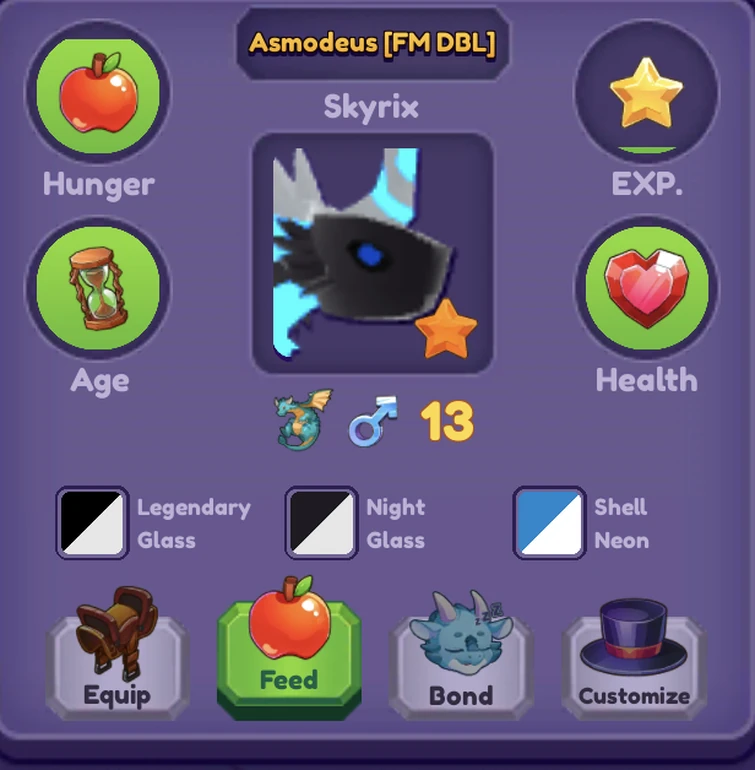Click the Health heart icon
This screenshot has height=770, width=755.
pyautogui.click(x=646, y=289)
